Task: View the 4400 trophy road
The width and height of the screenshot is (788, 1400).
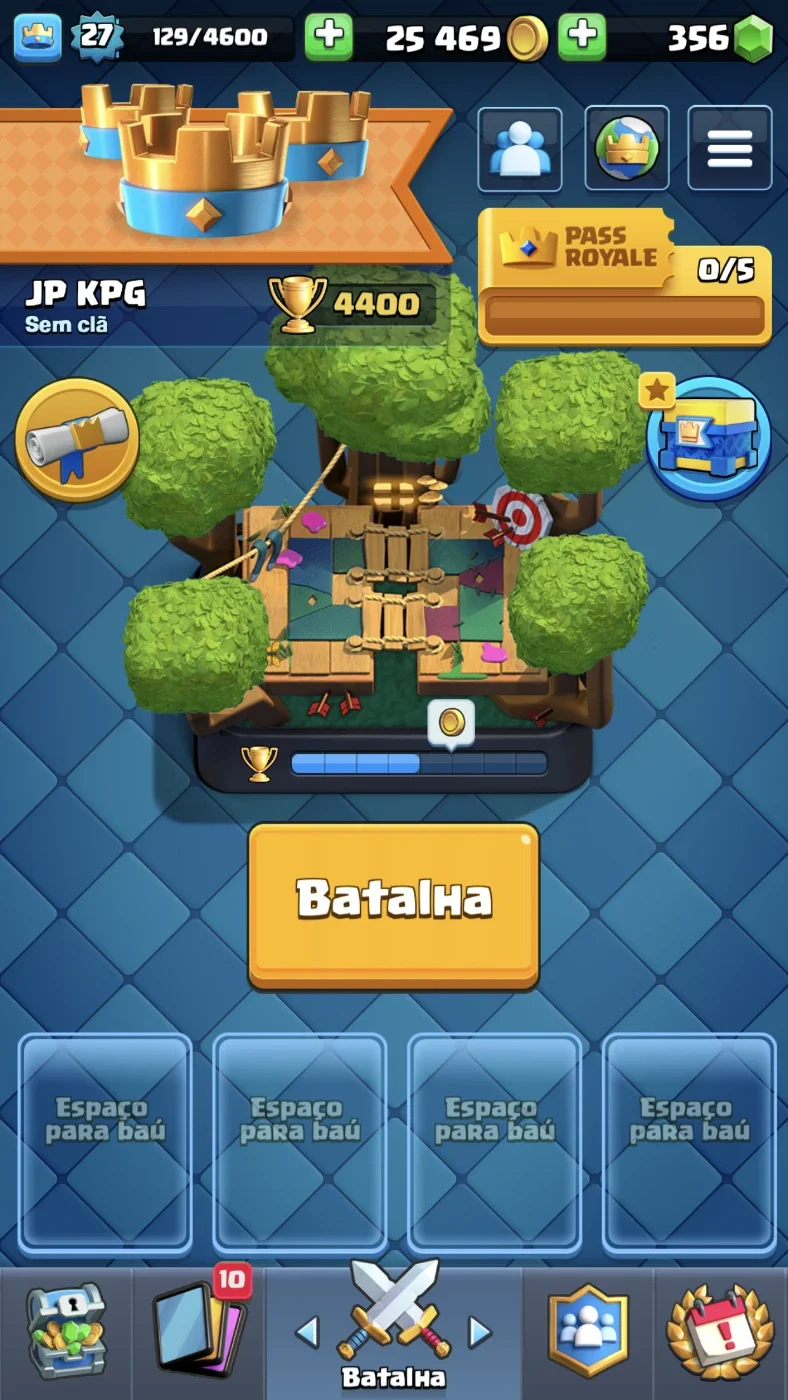Action: click(x=353, y=302)
